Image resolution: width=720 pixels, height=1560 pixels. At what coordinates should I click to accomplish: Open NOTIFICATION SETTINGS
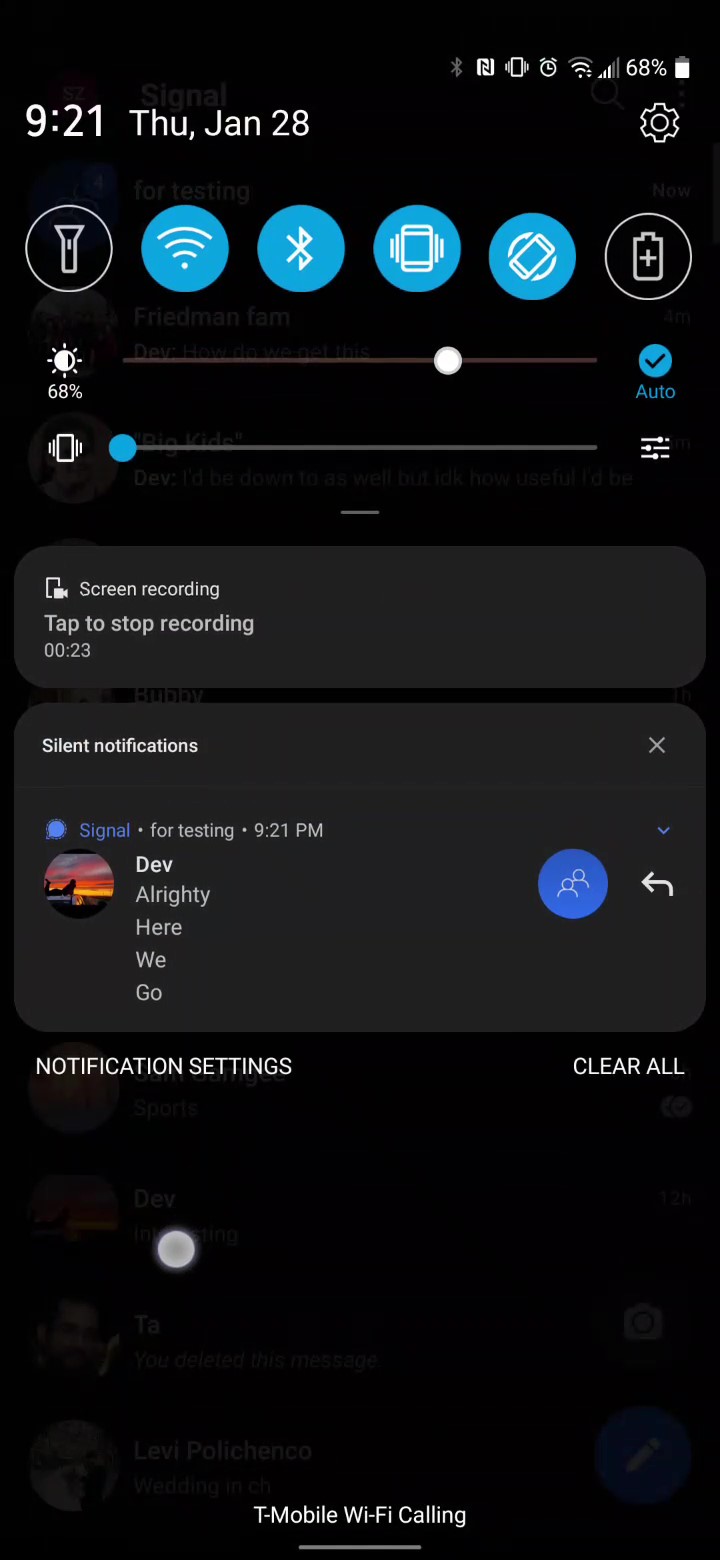(x=163, y=1066)
